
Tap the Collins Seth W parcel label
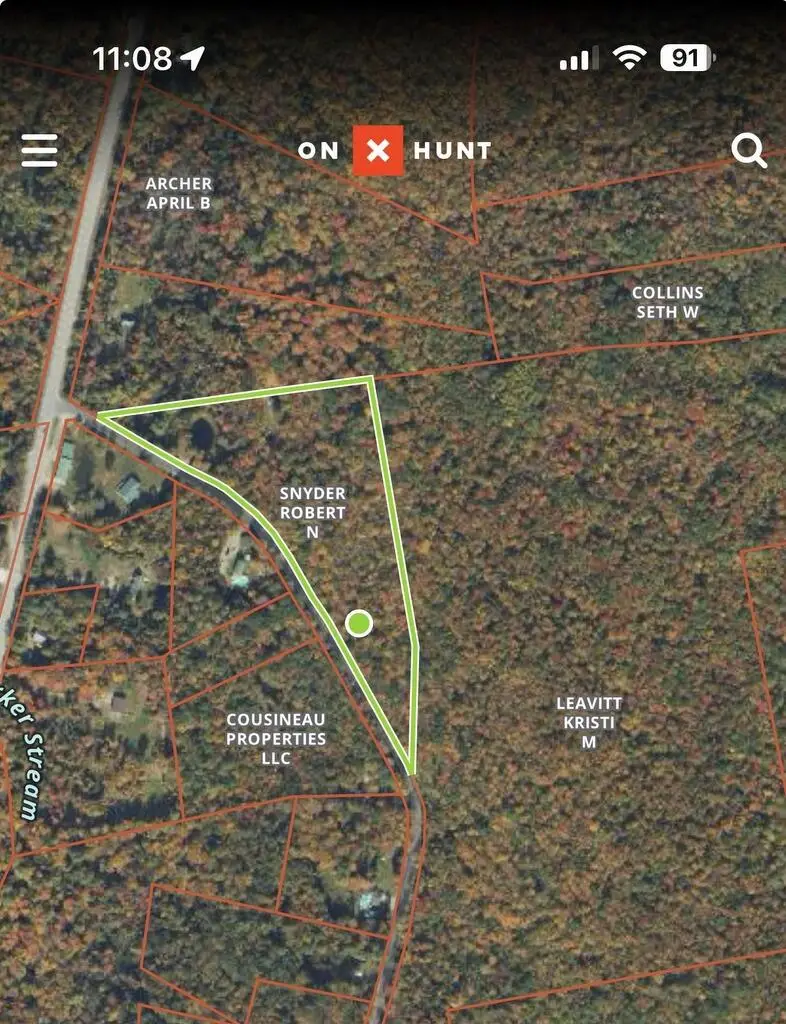click(x=668, y=302)
